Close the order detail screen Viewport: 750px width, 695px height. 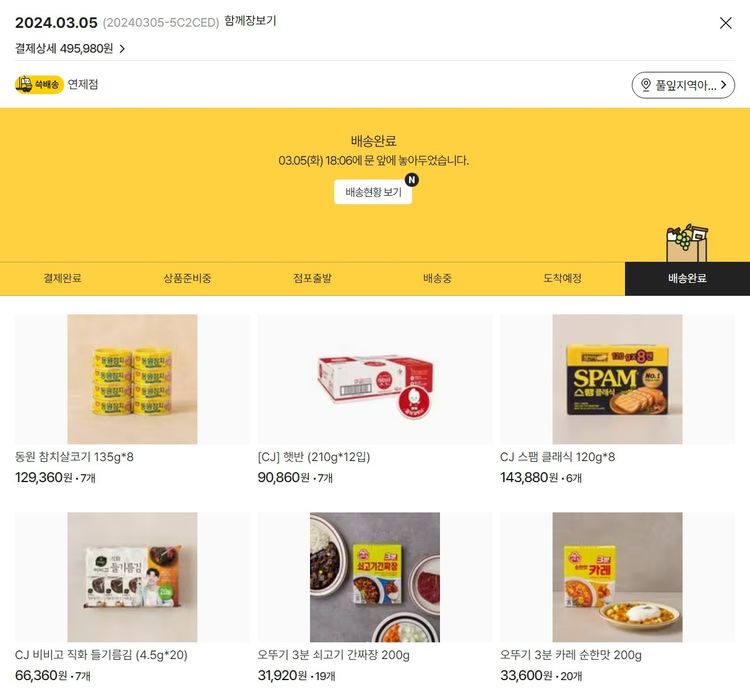pos(726,23)
